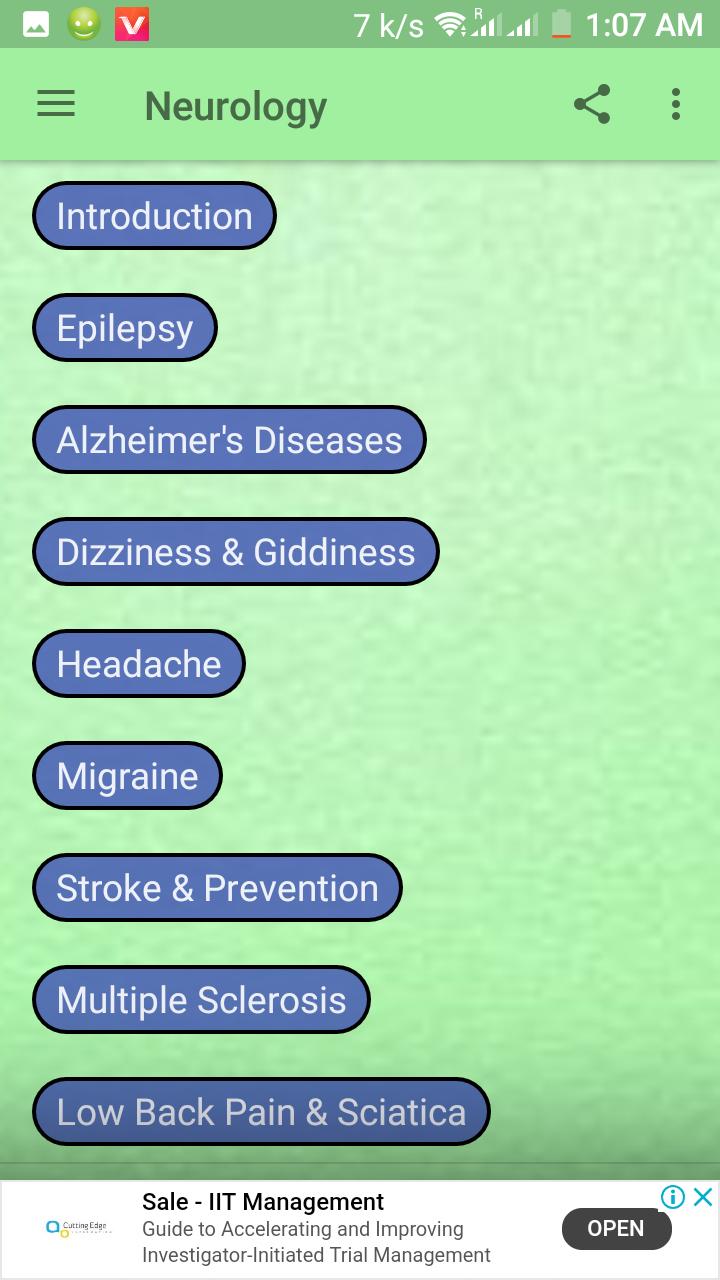Open Alzheimer's Diseases section
Screen dimensions: 720x1280
[229, 440]
